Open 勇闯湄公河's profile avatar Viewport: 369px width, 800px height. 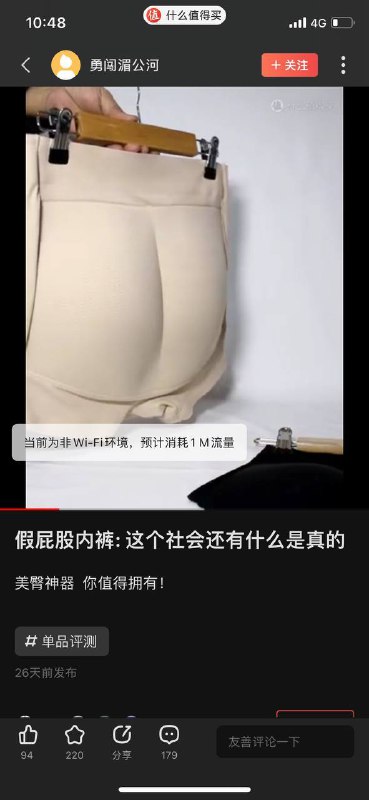click(x=66, y=65)
